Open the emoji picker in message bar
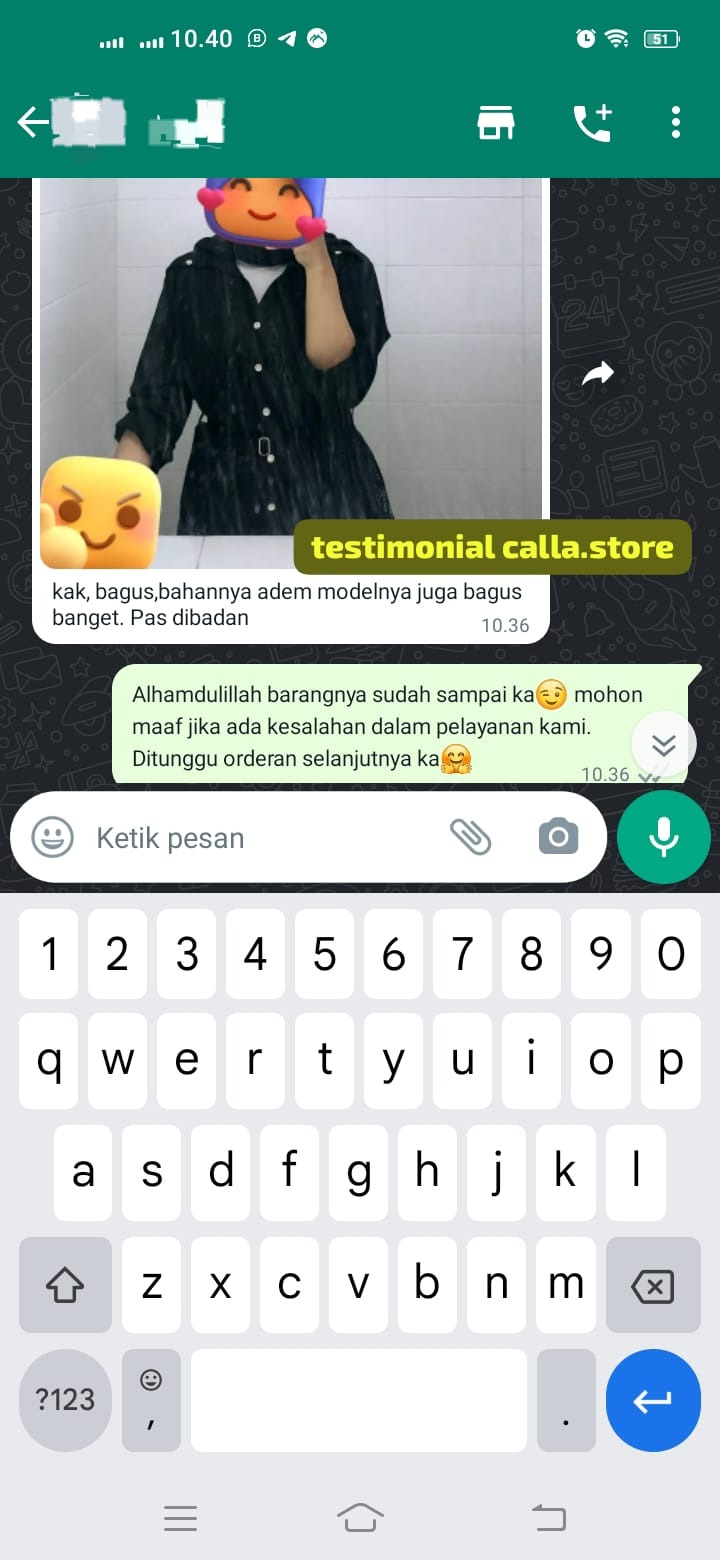This screenshot has width=720, height=1560. (x=52, y=837)
